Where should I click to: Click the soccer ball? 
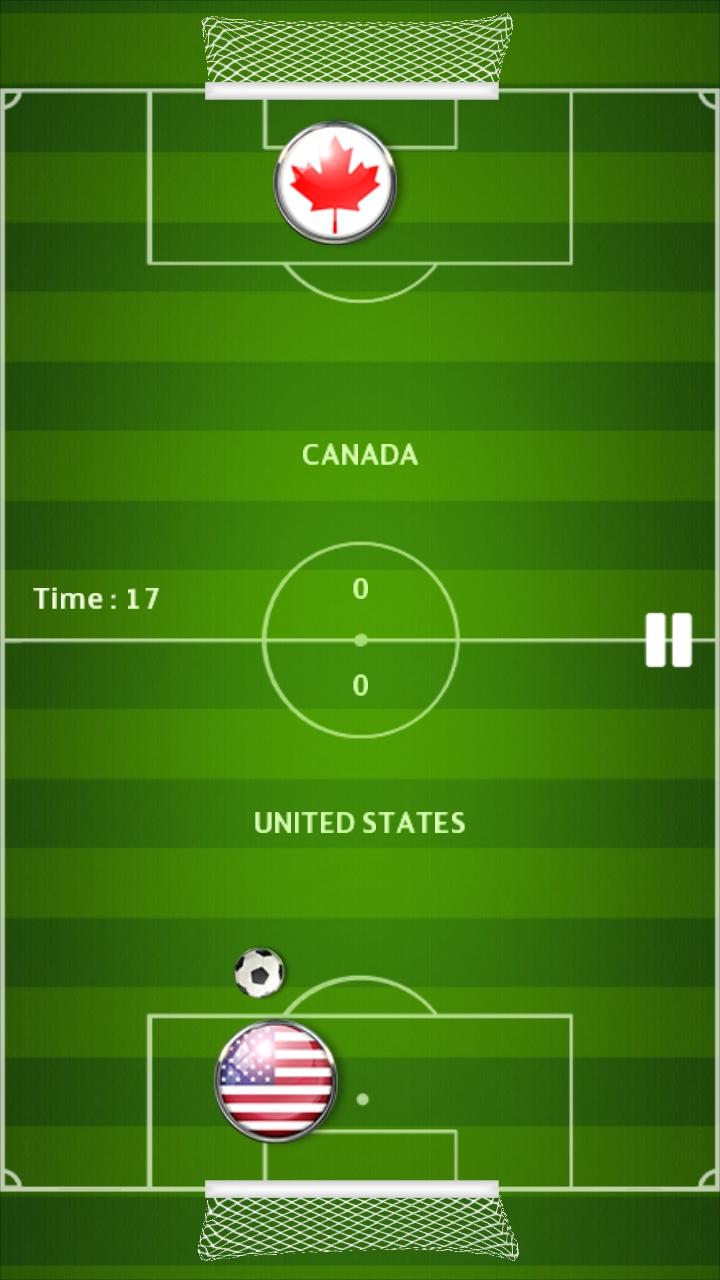[259, 970]
